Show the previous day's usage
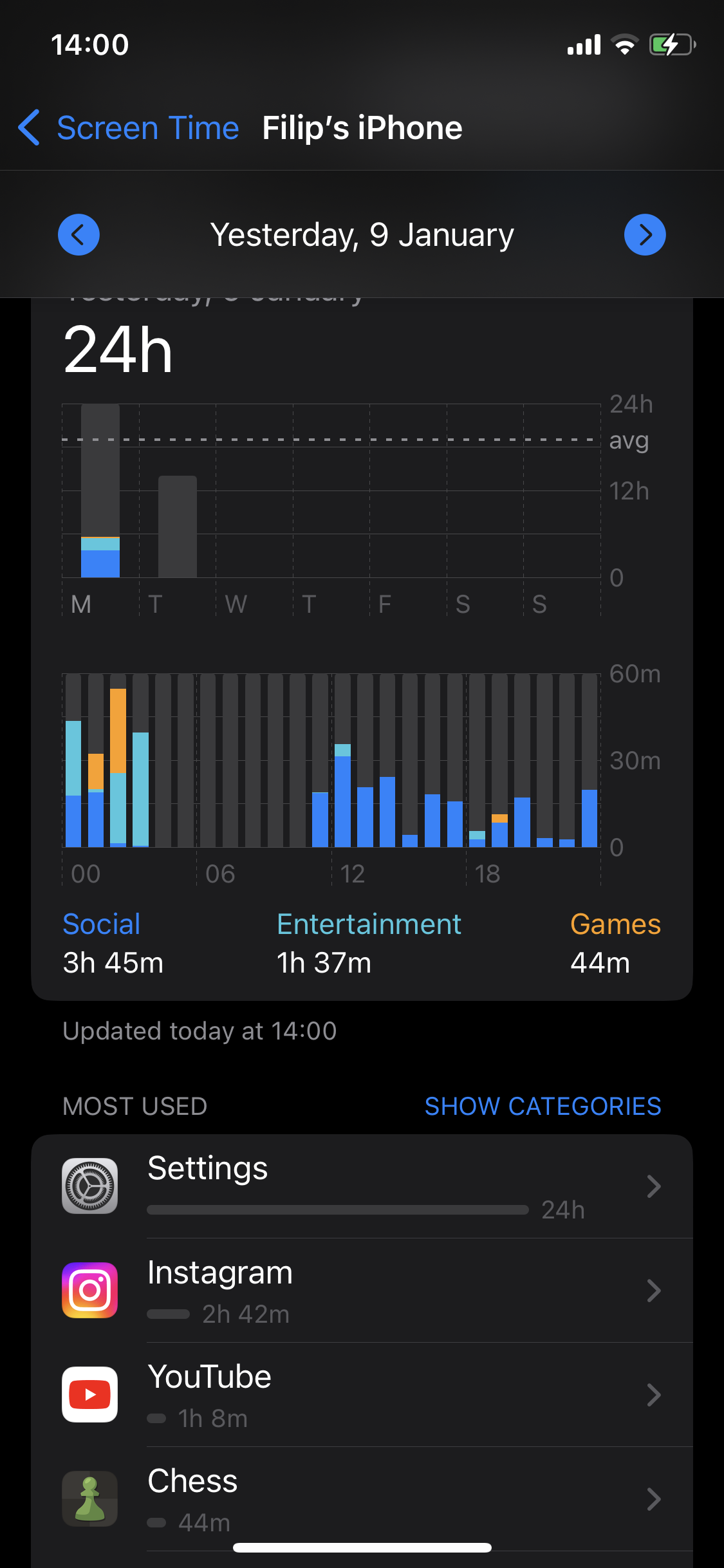The height and width of the screenshot is (1568, 724). click(79, 235)
